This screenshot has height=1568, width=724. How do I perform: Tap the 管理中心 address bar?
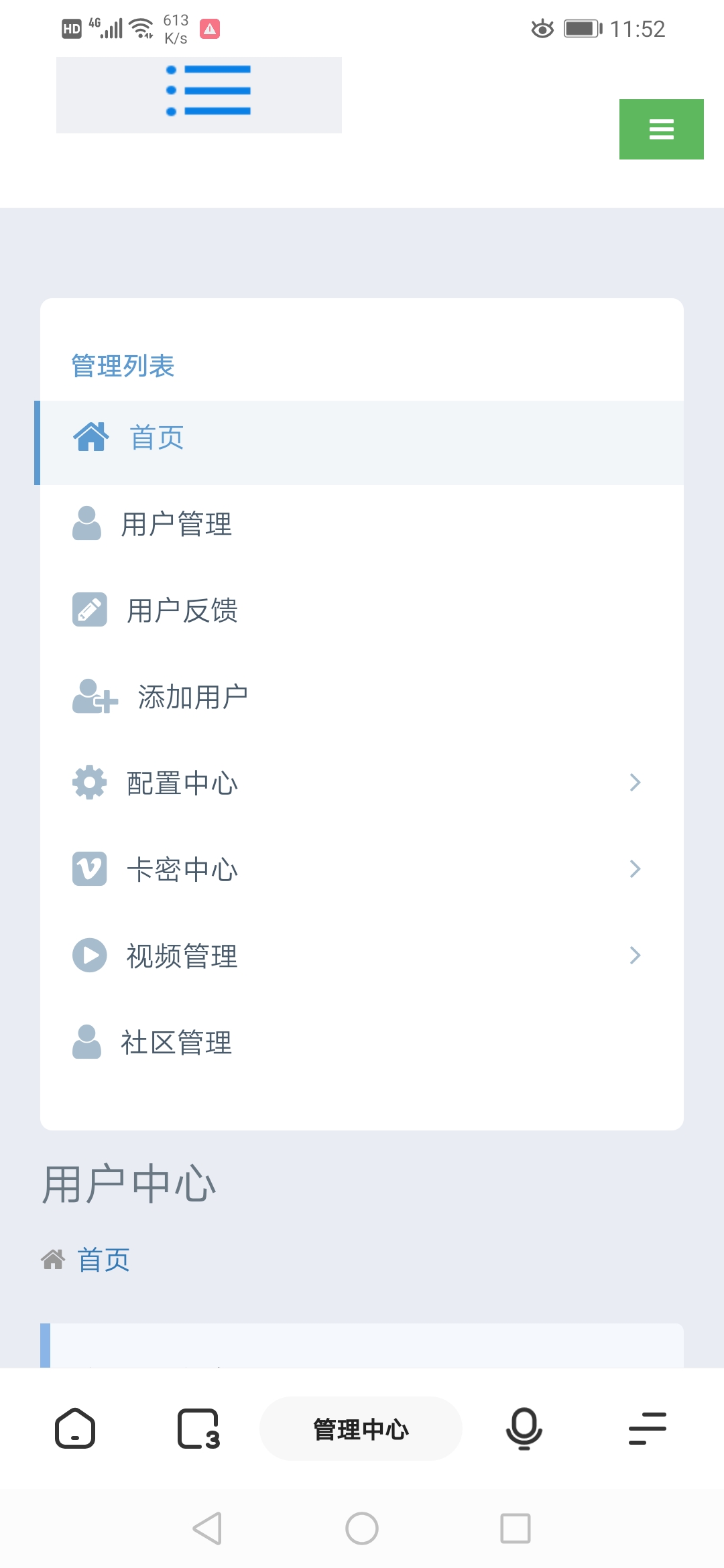(361, 1429)
